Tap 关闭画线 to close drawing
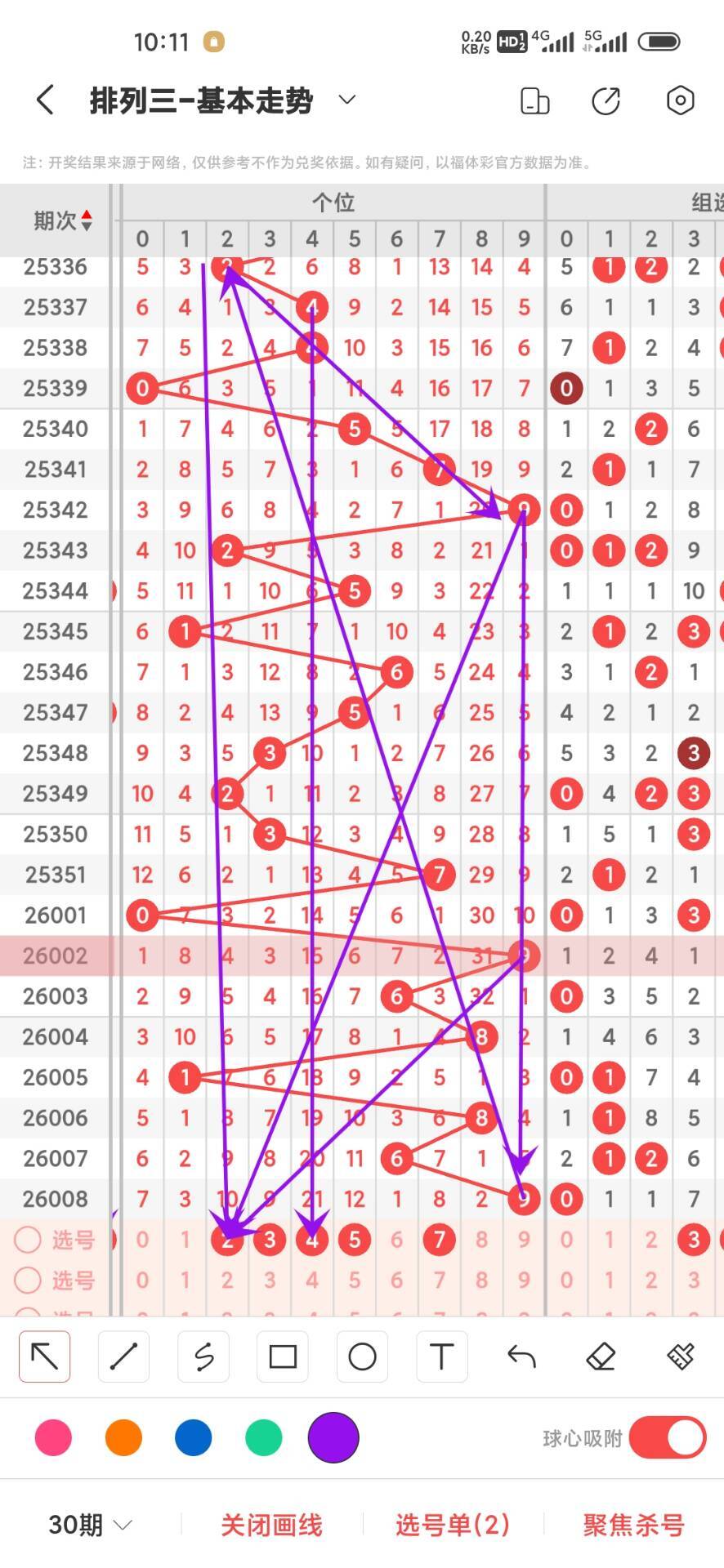 tap(271, 1525)
